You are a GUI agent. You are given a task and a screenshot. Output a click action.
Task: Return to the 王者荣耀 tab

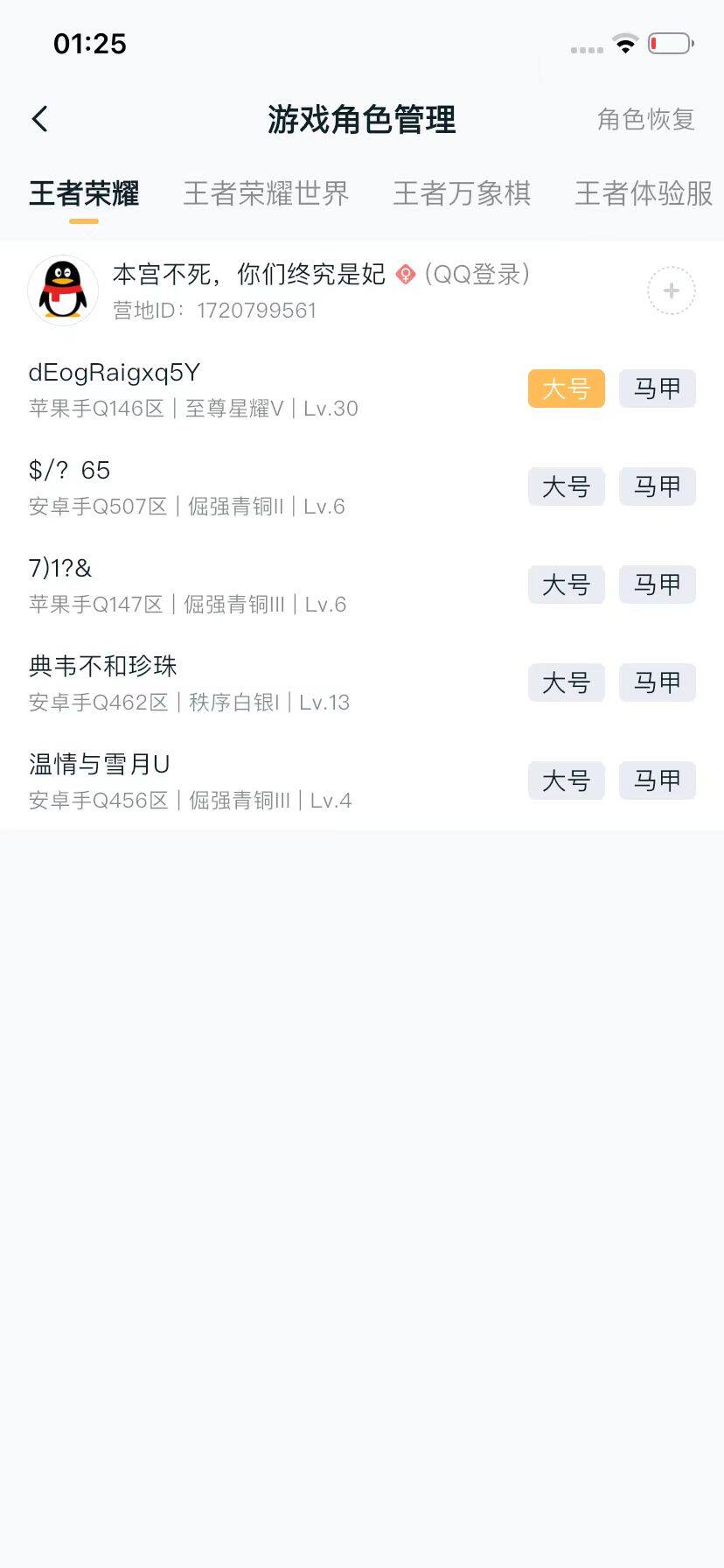pos(82,194)
